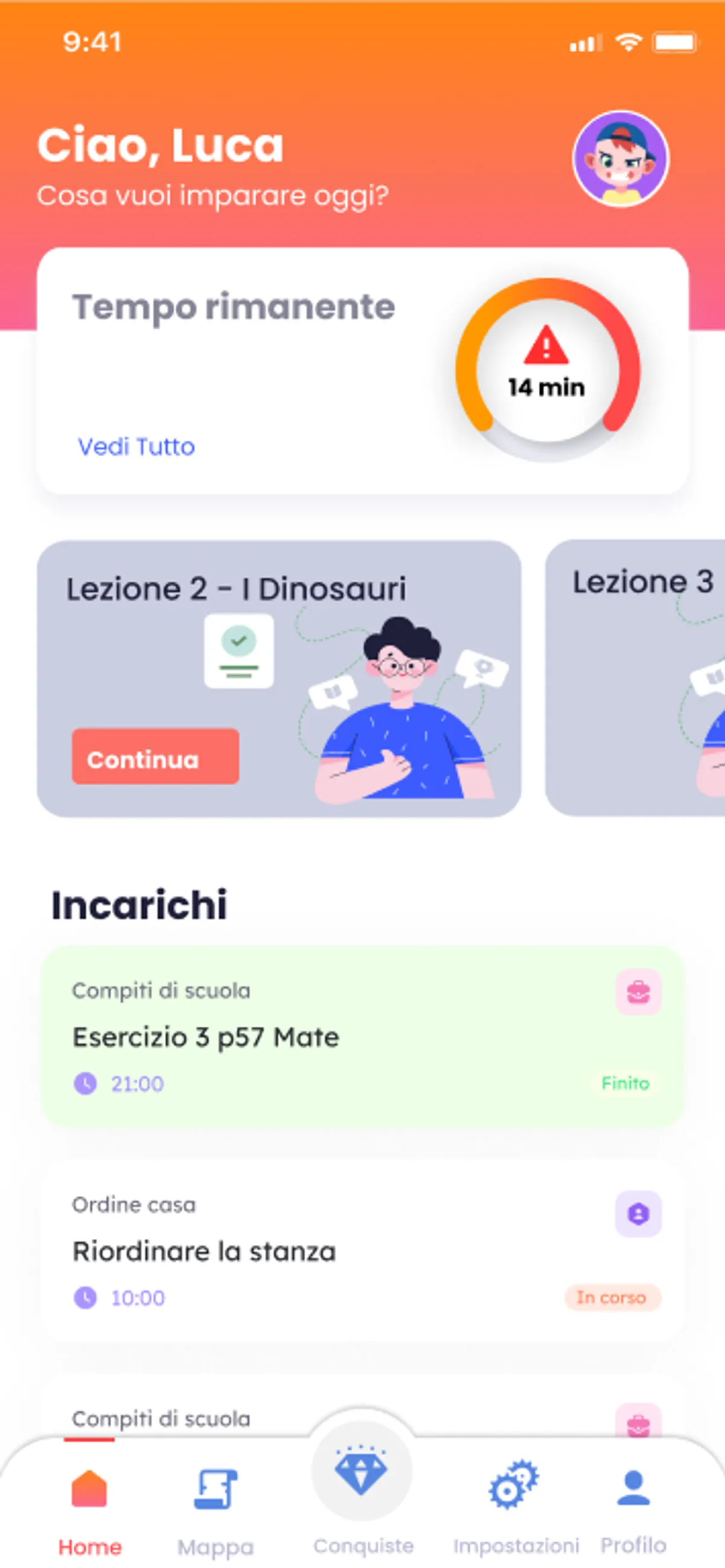Open Vedi Tutto link
The image size is (725, 1568).
[x=135, y=446]
